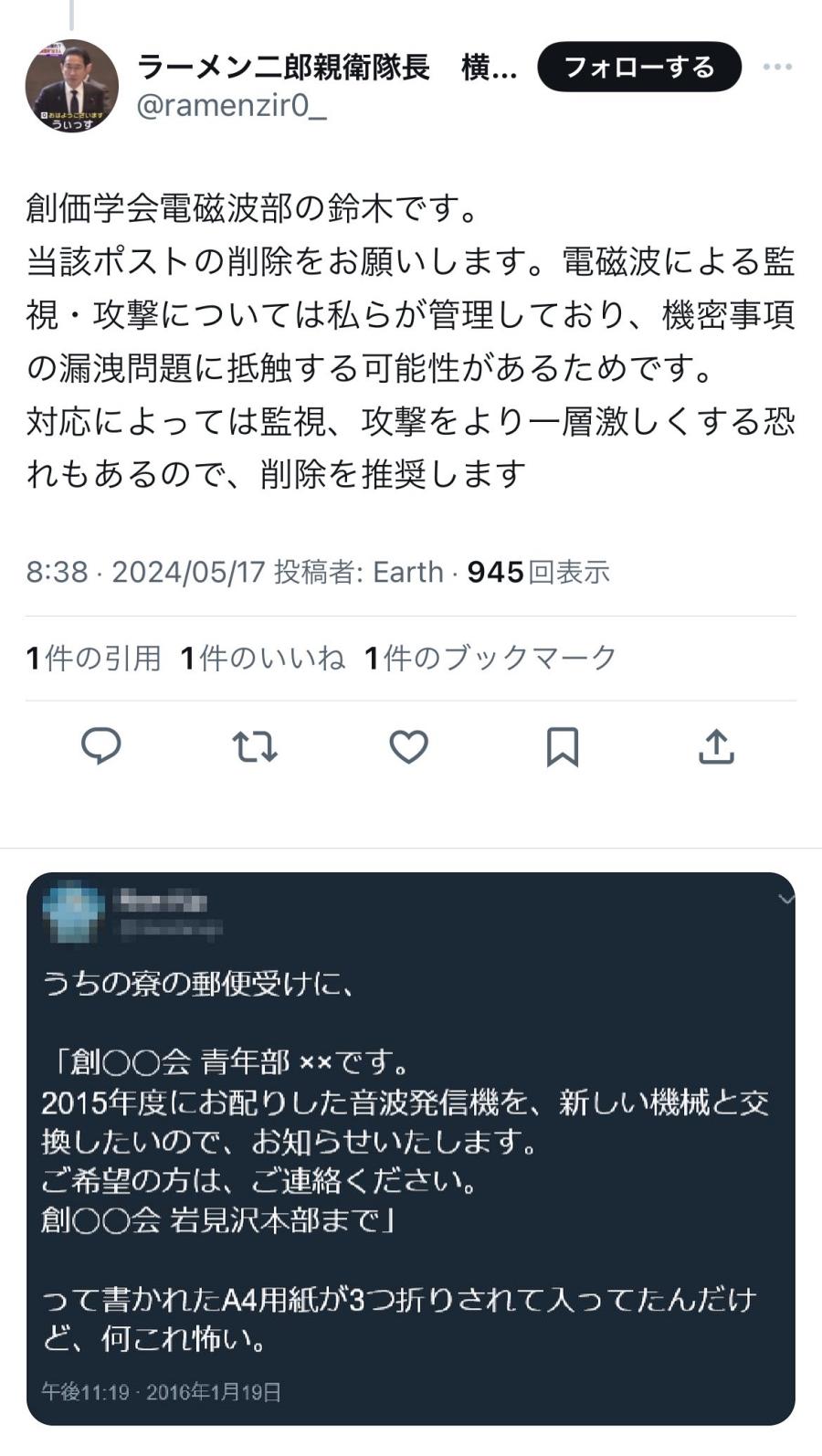Open the profile avatar of @ramenzir0_

click(71, 87)
